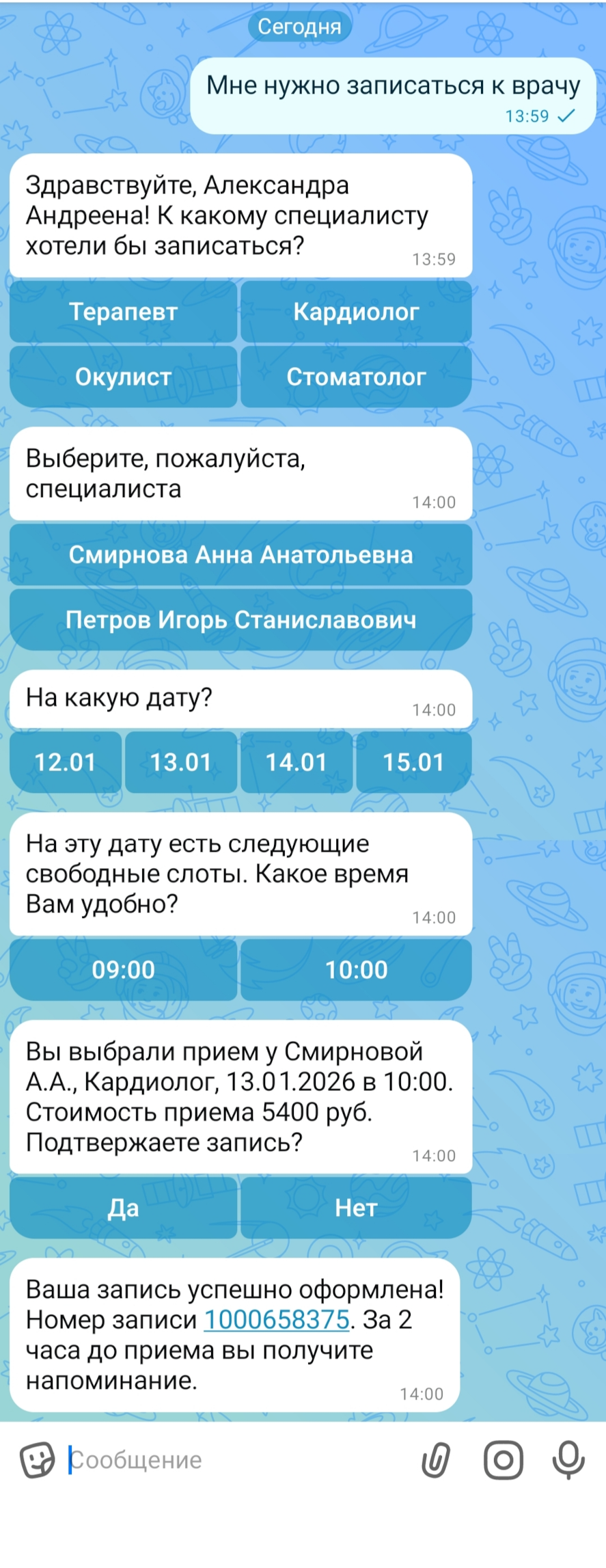Open the sticker and emoji panel
Image resolution: width=606 pixels, height=1568 pixels.
click(38, 1460)
